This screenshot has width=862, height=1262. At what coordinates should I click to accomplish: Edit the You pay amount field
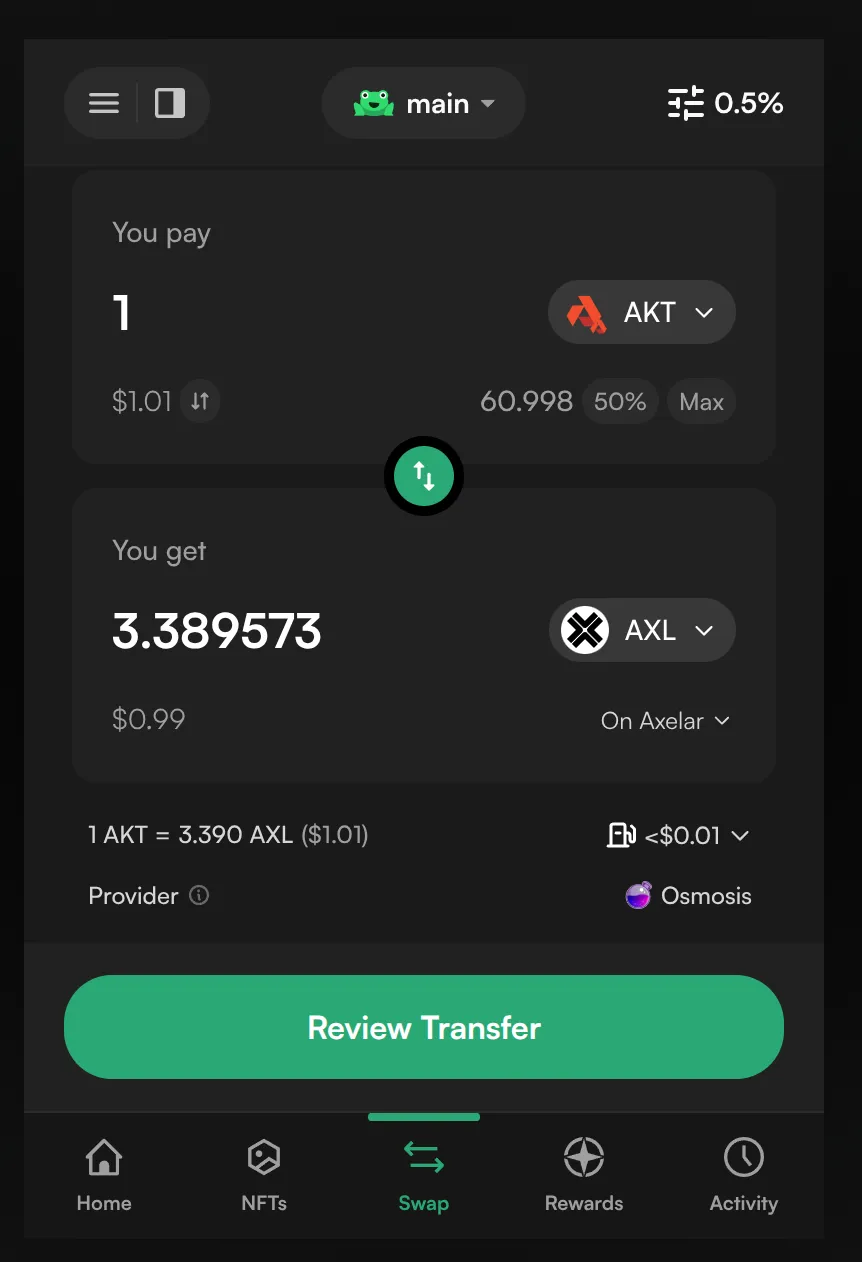300,313
